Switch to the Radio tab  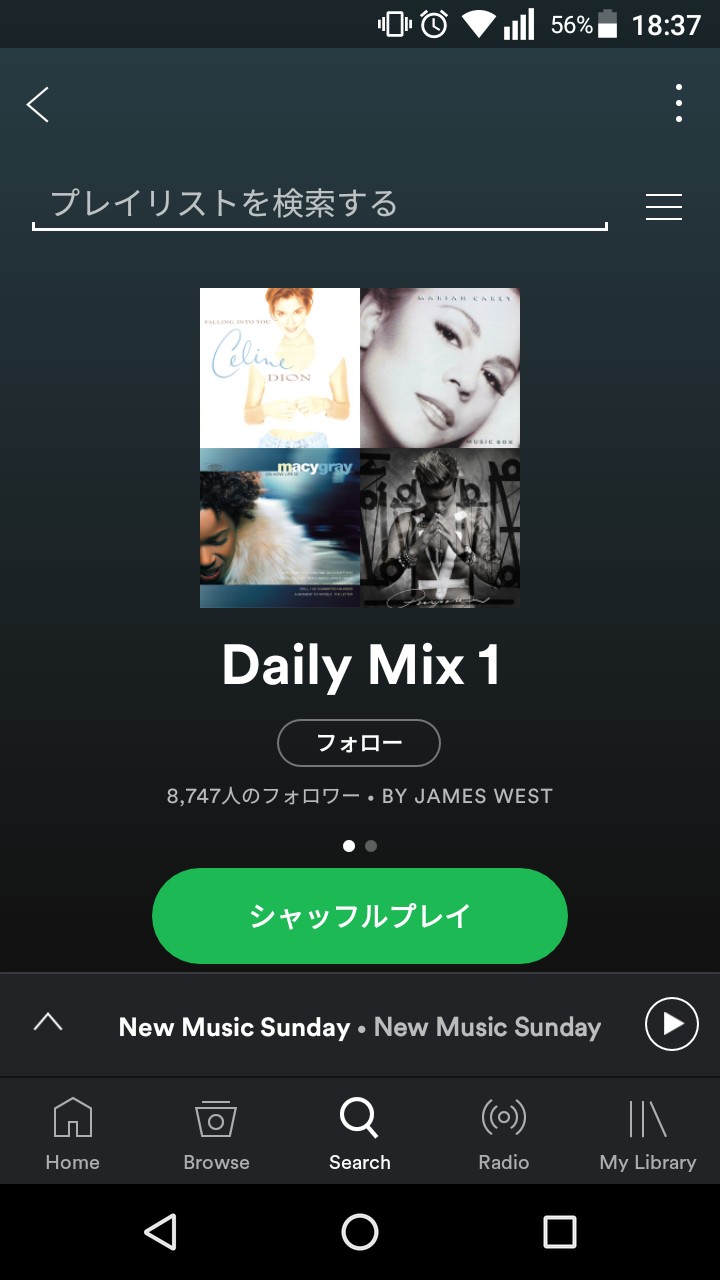point(504,1133)
